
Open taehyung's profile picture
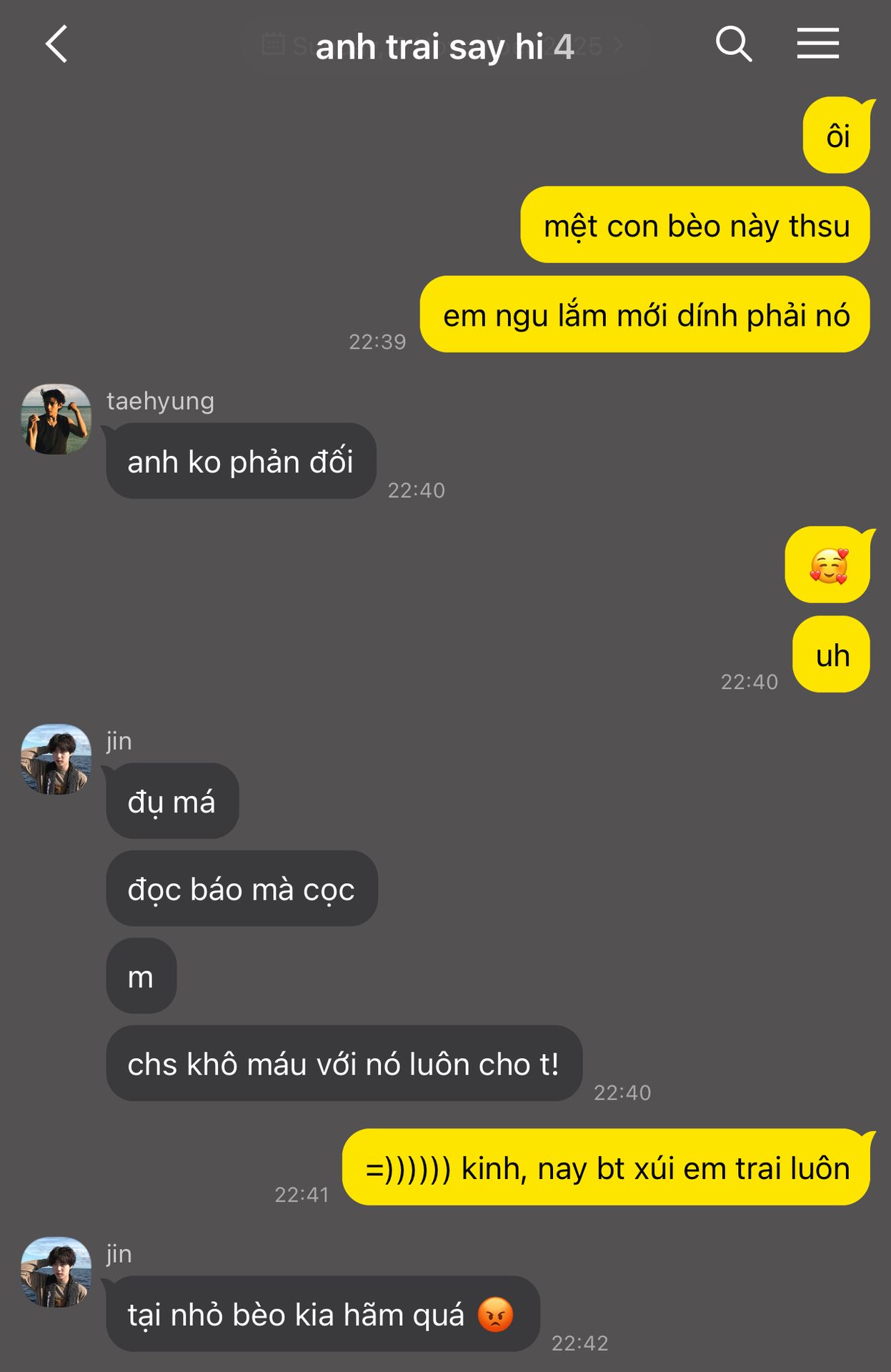(56, 419)
